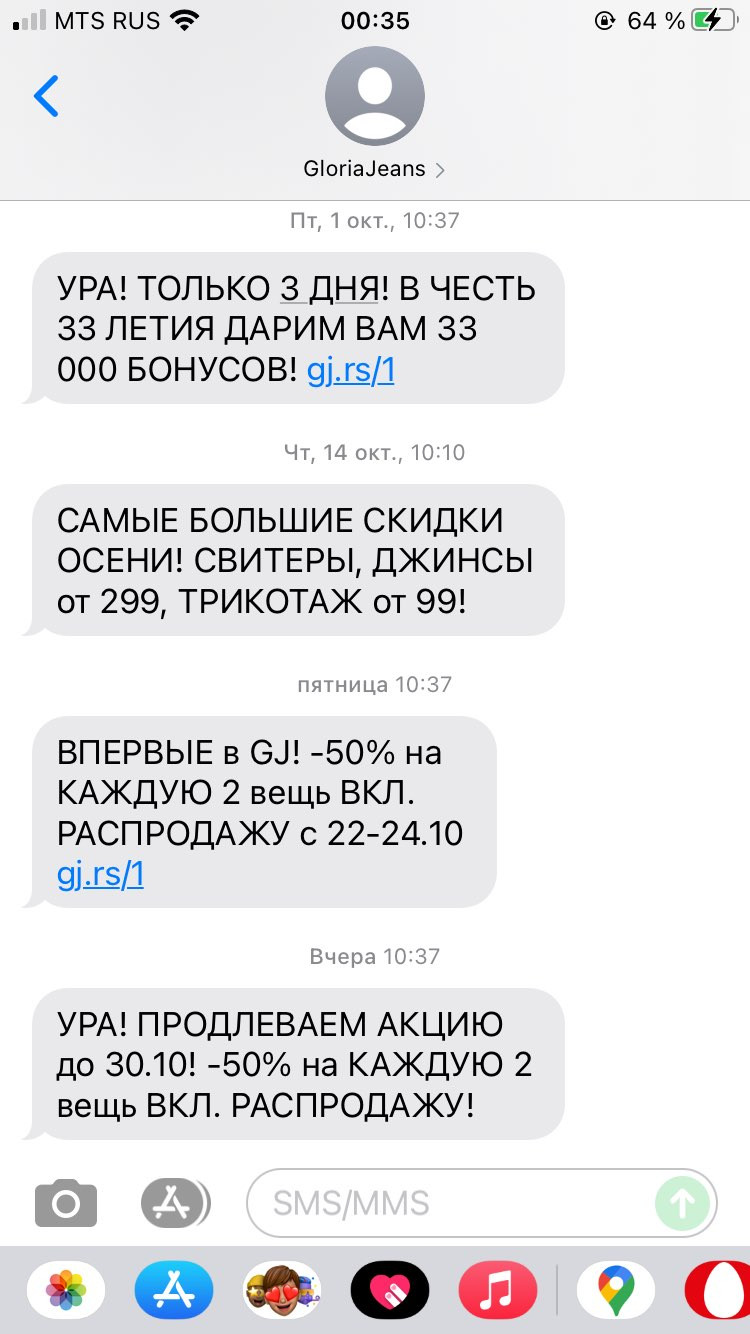Open the Photos app in the app strip
The width and height of the screenshot is (750, 1334).
pos(66,1290)
